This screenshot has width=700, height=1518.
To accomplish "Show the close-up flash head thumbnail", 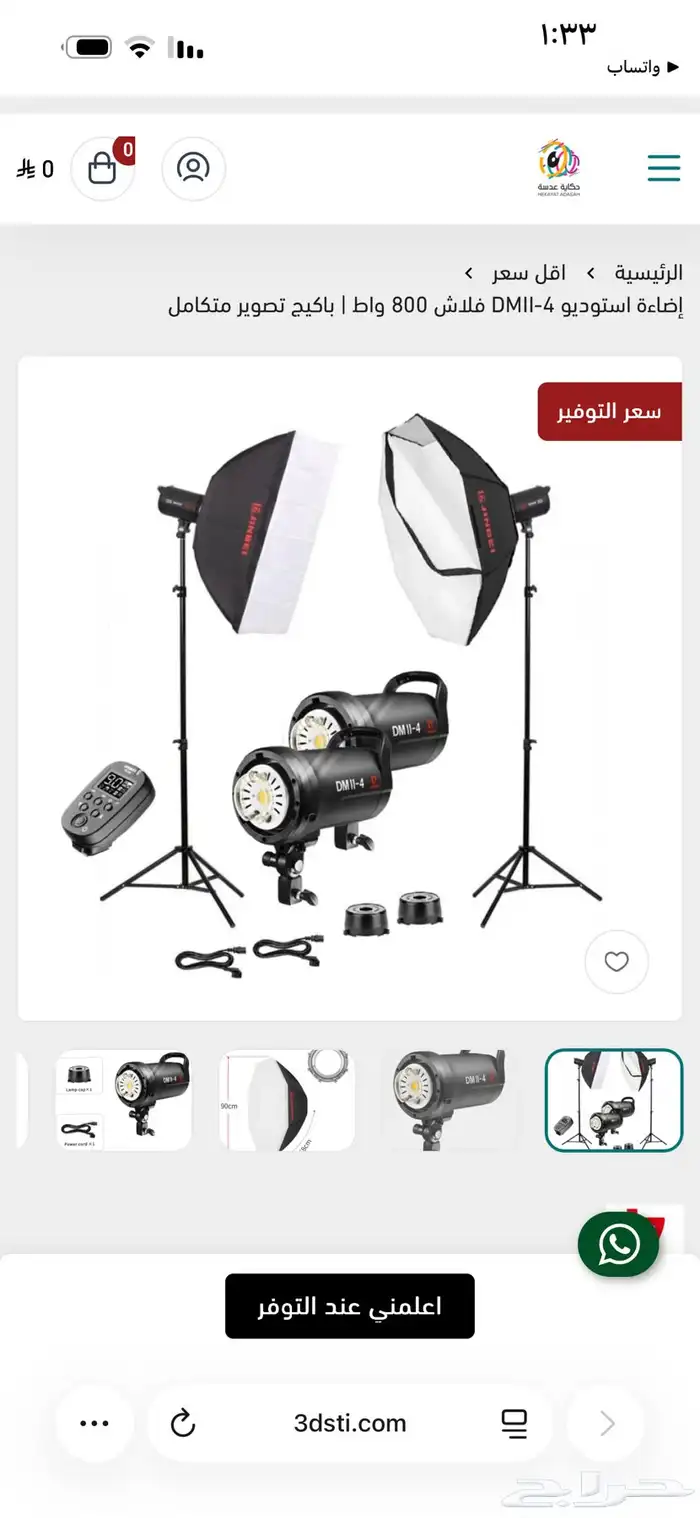I will pos(450,1100).
